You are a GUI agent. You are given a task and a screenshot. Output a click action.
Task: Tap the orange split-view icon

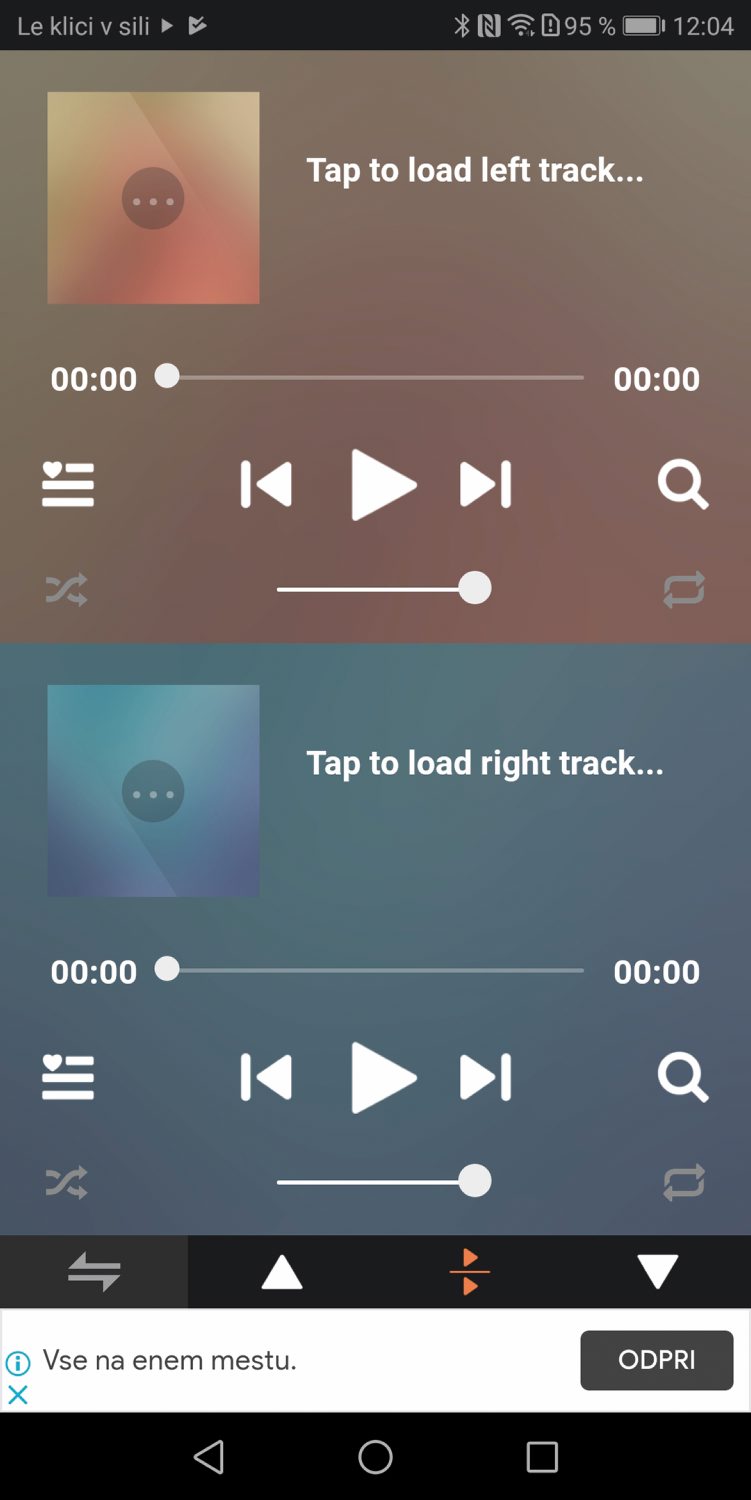click(469, 1272)
